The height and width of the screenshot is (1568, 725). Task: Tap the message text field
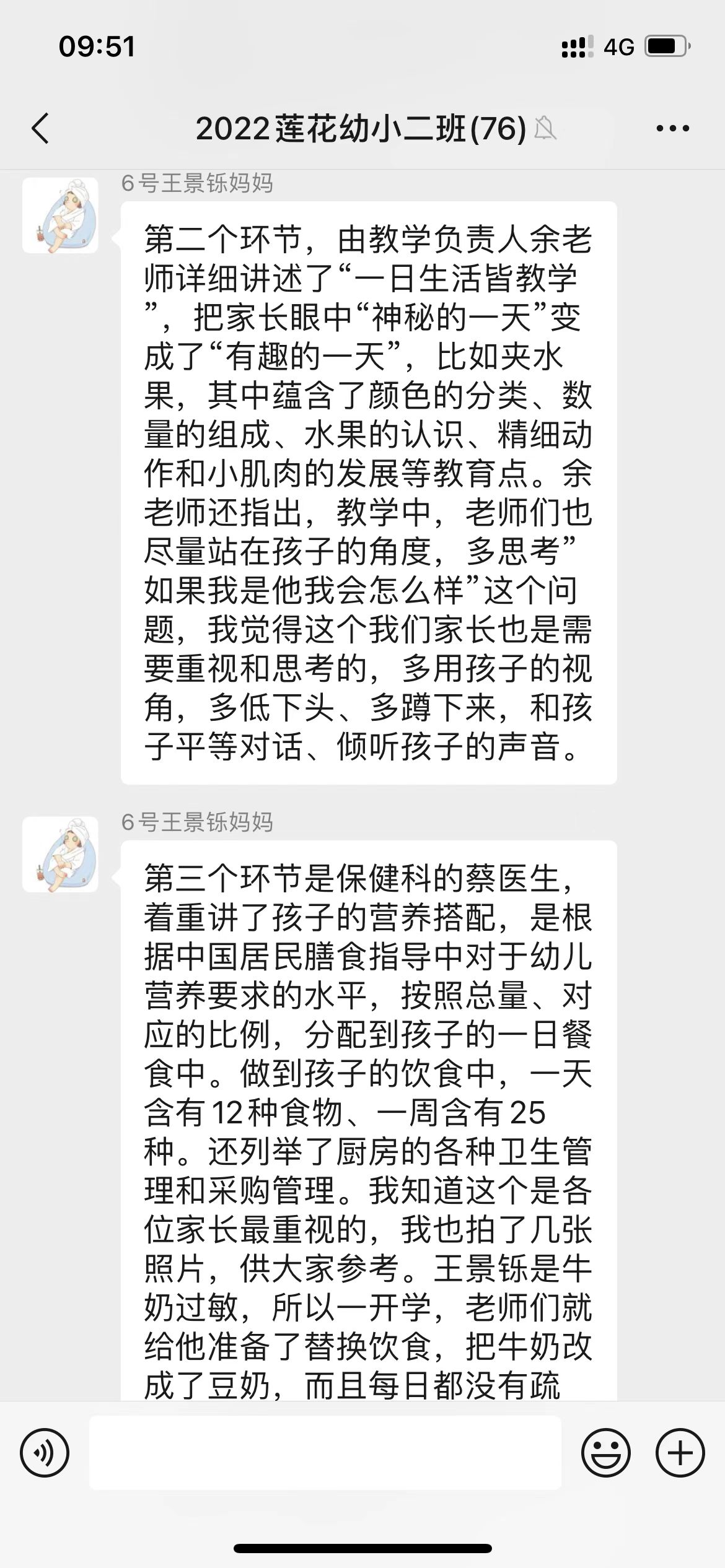click(325, 1452)
